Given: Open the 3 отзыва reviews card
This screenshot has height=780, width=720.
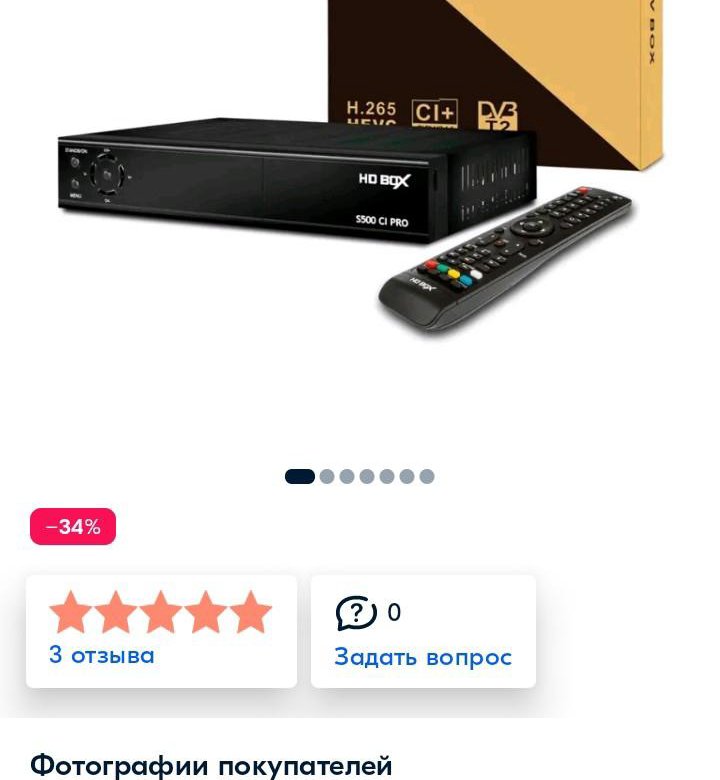Looking at the screenshot, I should (x=161, y=631).
